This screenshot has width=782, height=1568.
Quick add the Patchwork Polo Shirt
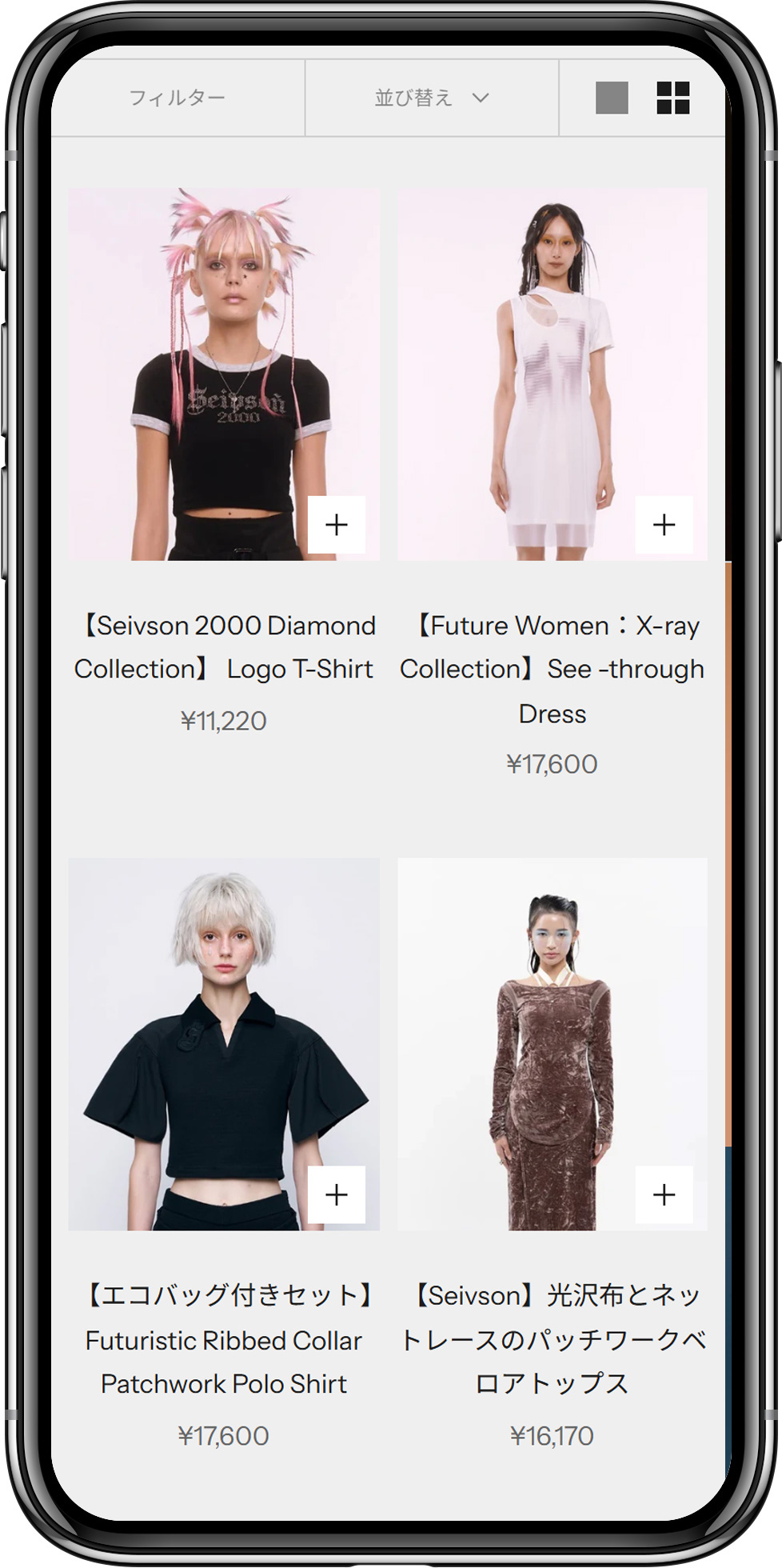pos(337,1194)
